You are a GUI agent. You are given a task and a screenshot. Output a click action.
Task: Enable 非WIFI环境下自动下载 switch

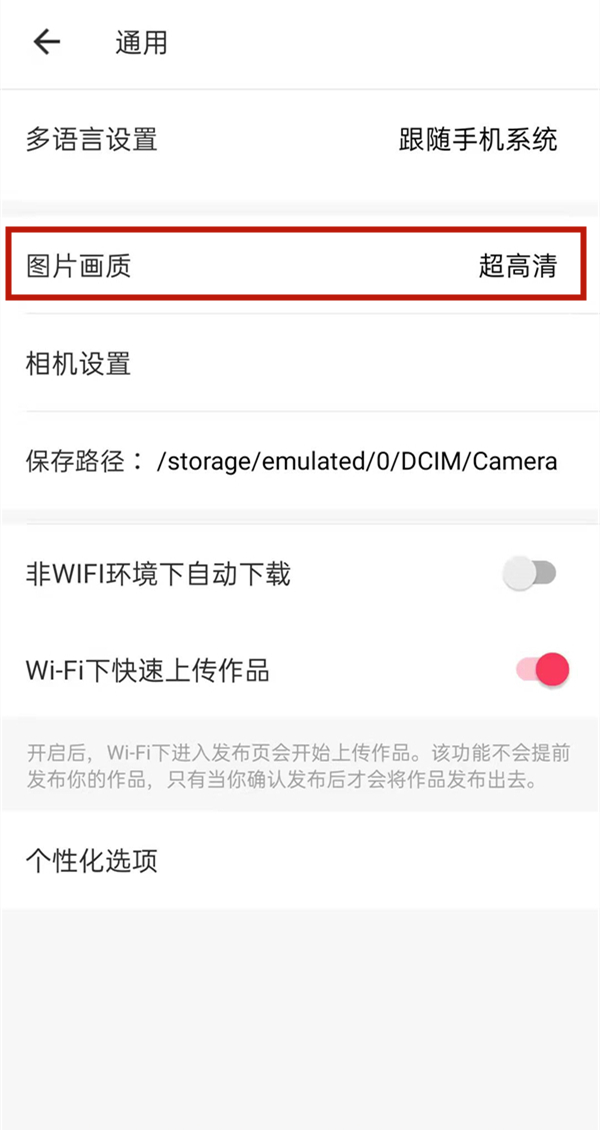[530, 574]
